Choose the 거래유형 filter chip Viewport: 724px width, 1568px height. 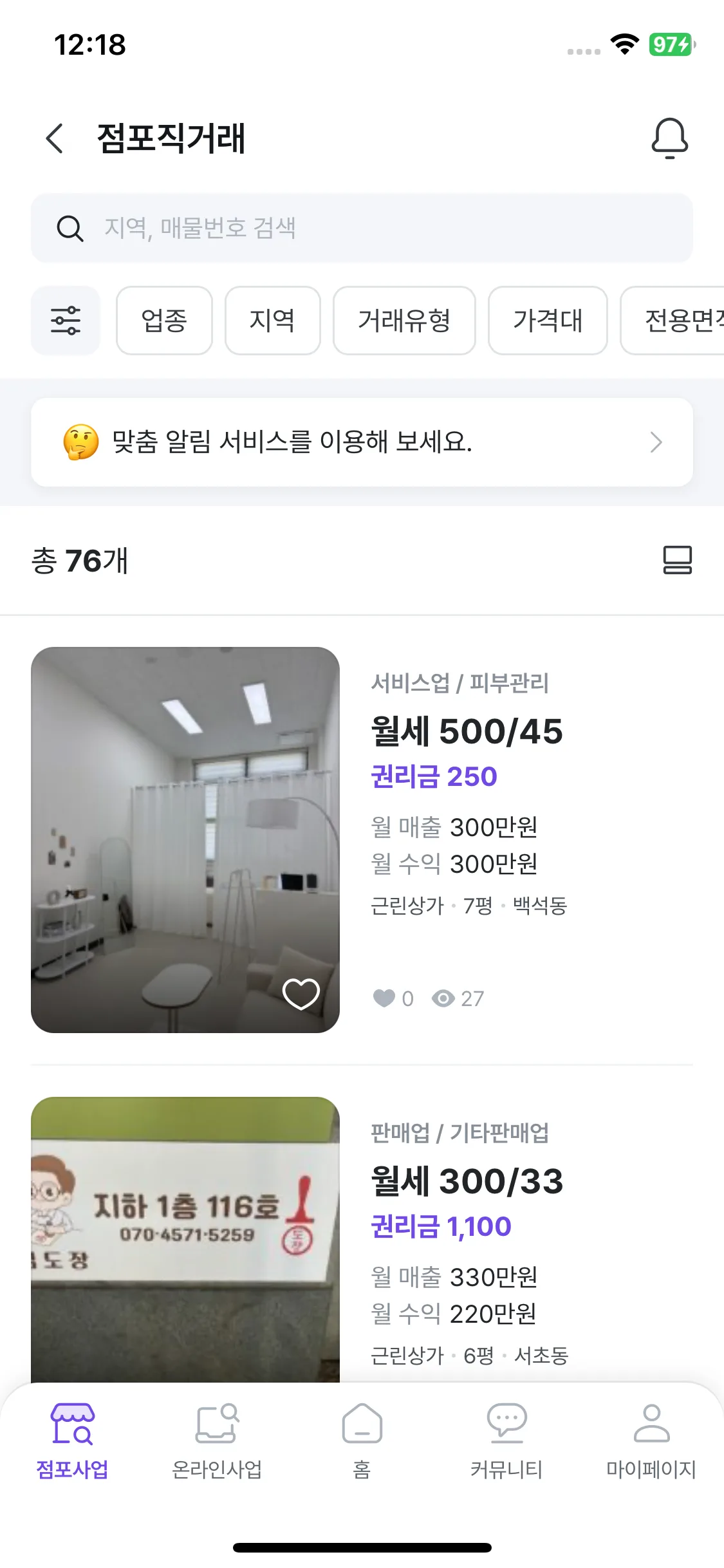coord(404,321)
